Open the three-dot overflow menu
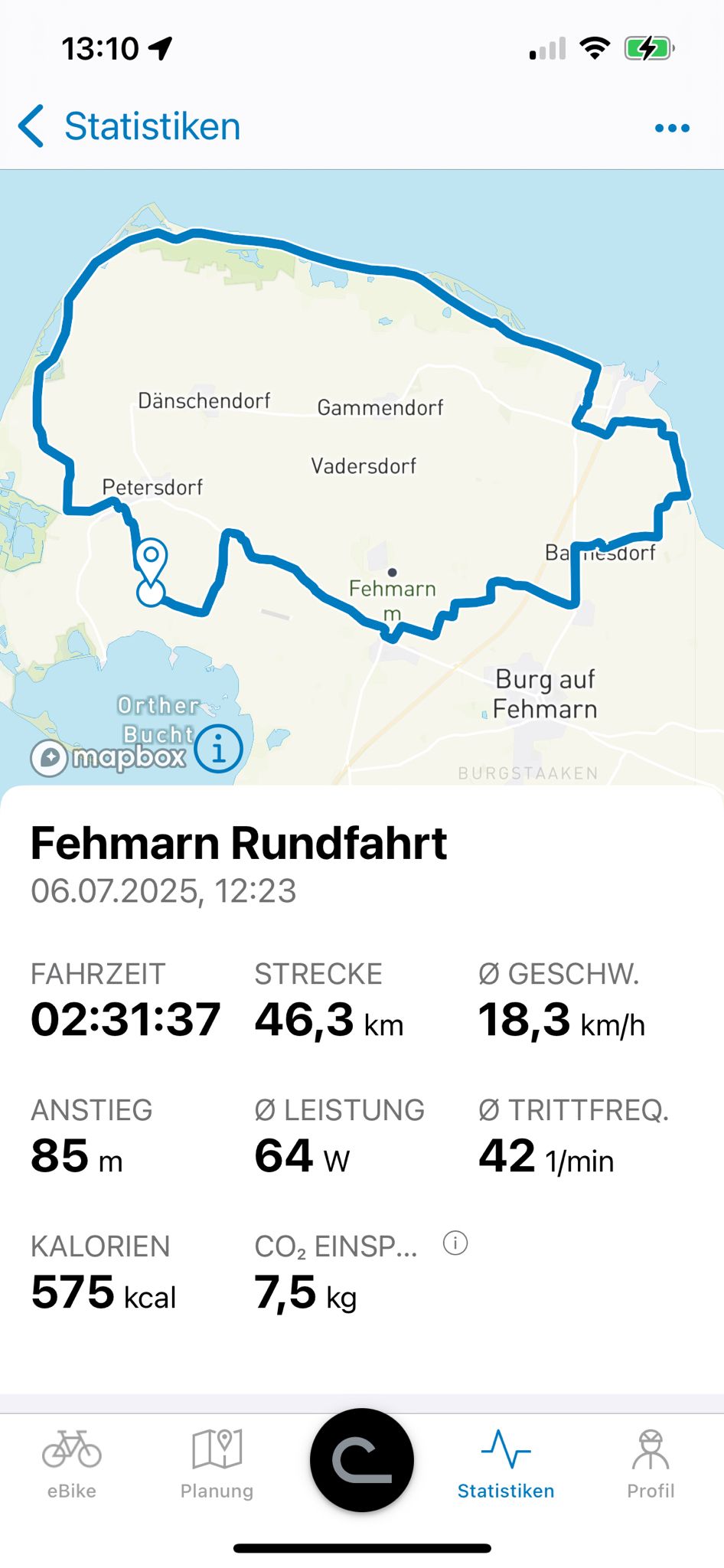 pyautogui.click(x=672, y=128)
